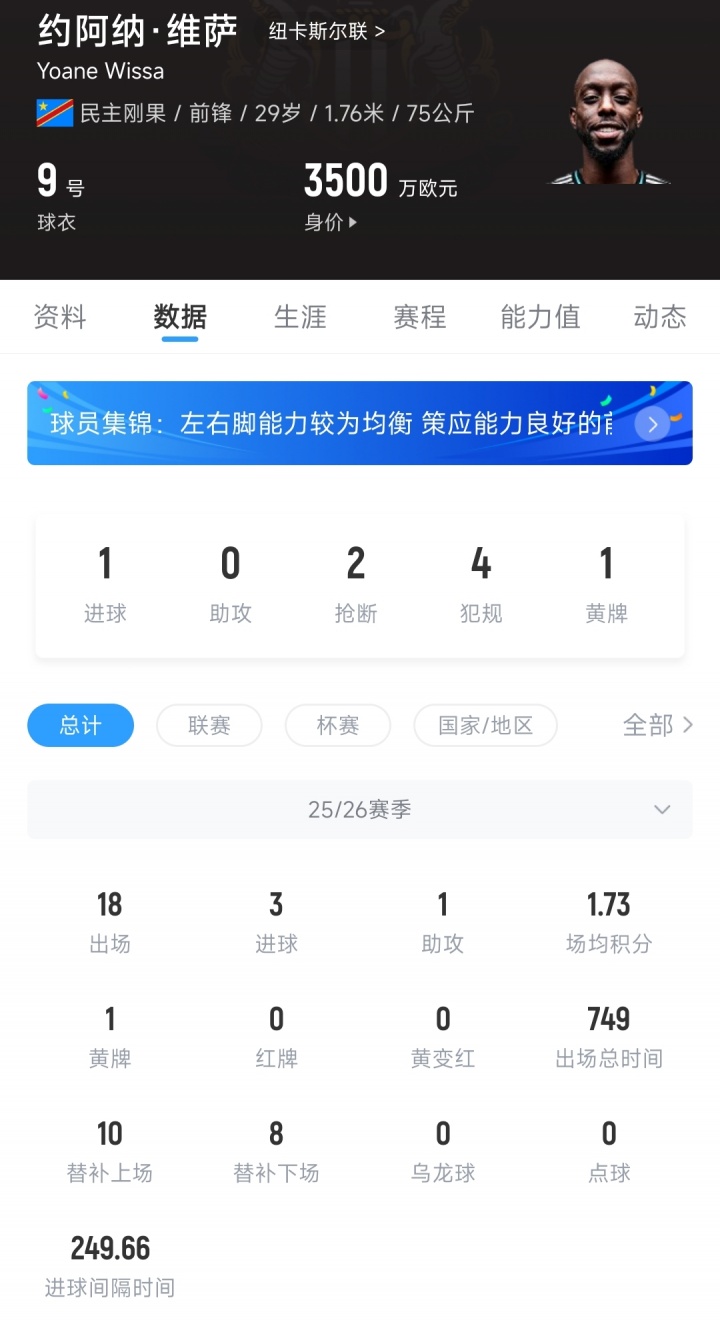Open the 球员集锦 highlights banner
Screen dimensions: 720x1320
[360, 423]
